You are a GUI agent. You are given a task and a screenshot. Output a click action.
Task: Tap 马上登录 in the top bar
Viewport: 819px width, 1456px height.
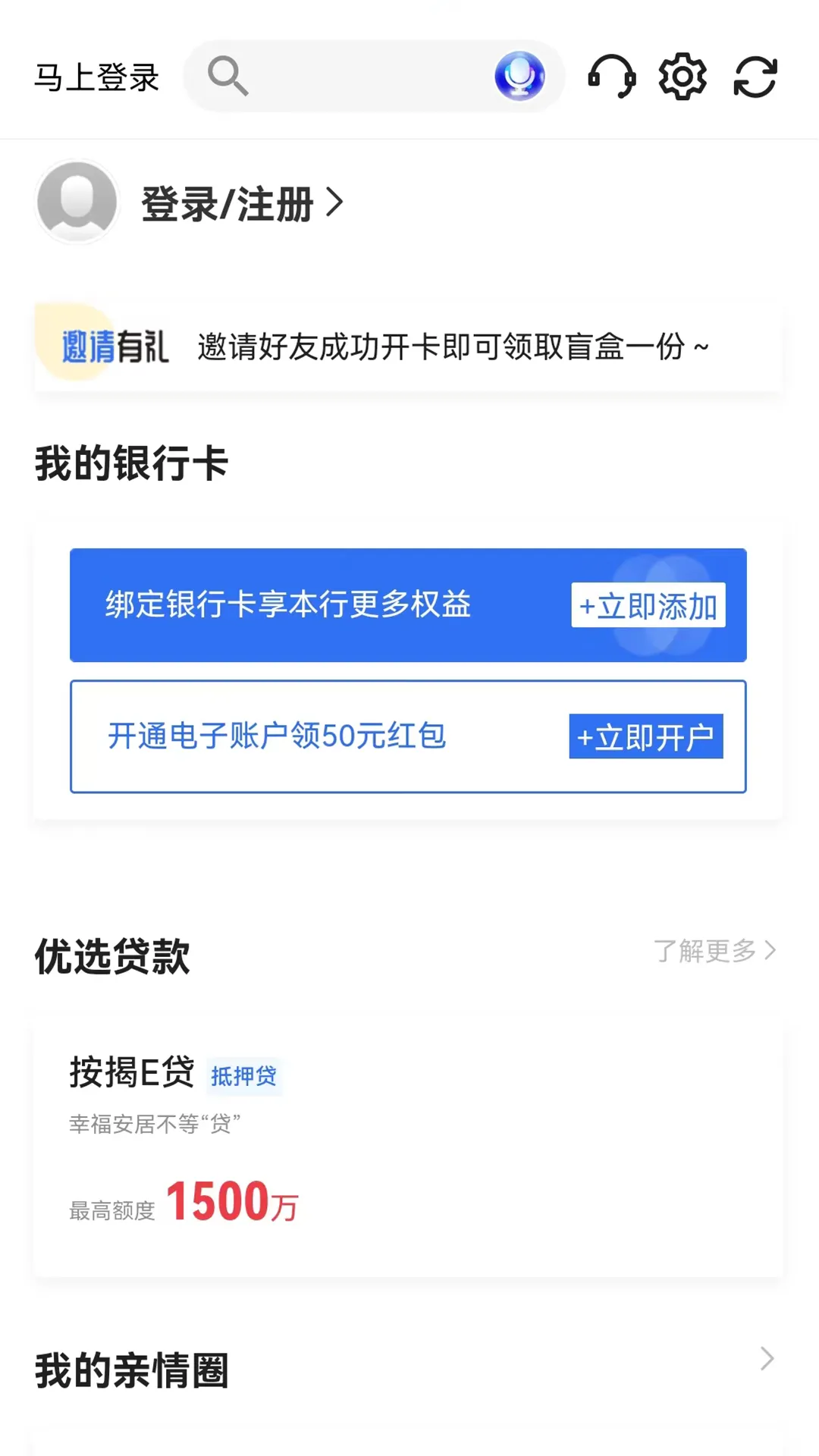coord(96,76)
